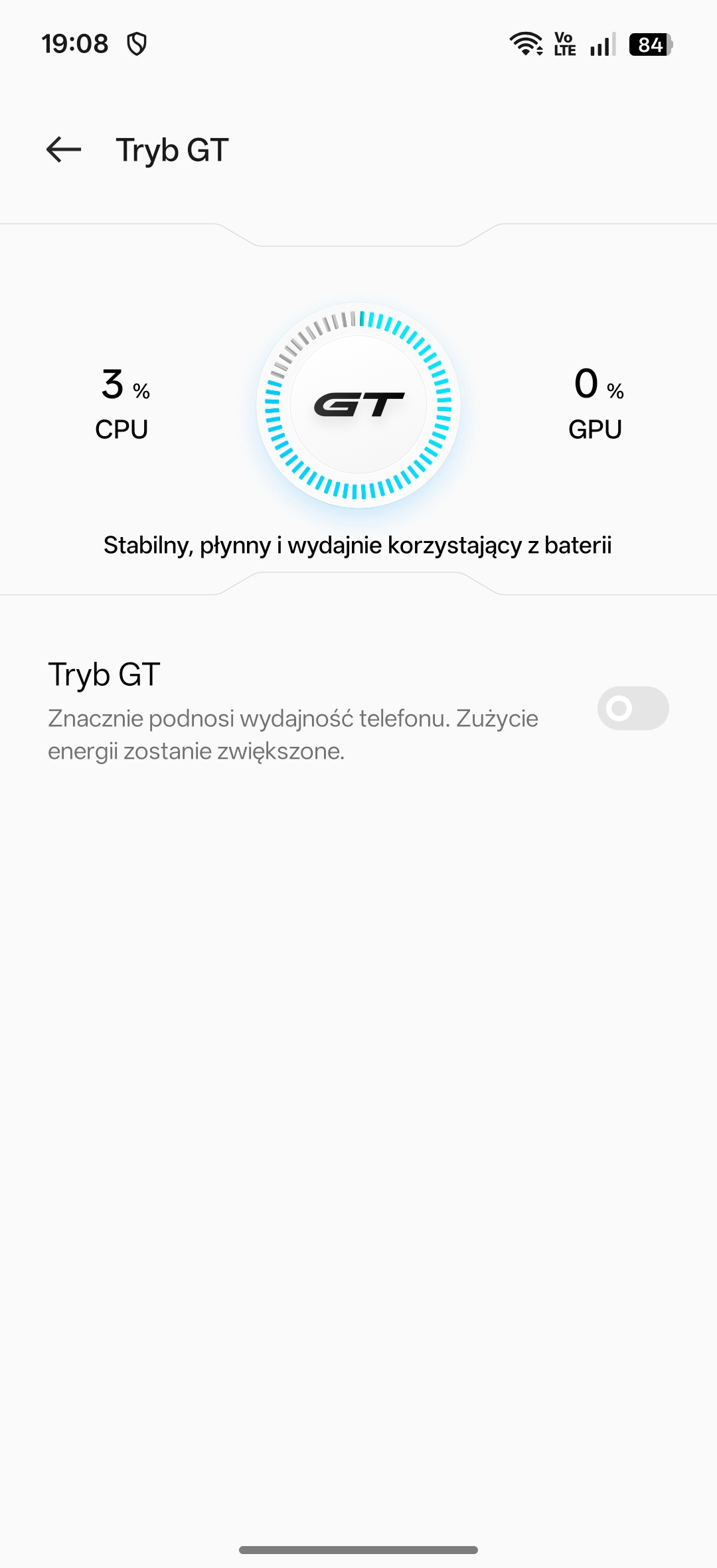Enable the Tryb GT switch
The width and height of the screenshot is (717, 1568).
tap(632, 708)
